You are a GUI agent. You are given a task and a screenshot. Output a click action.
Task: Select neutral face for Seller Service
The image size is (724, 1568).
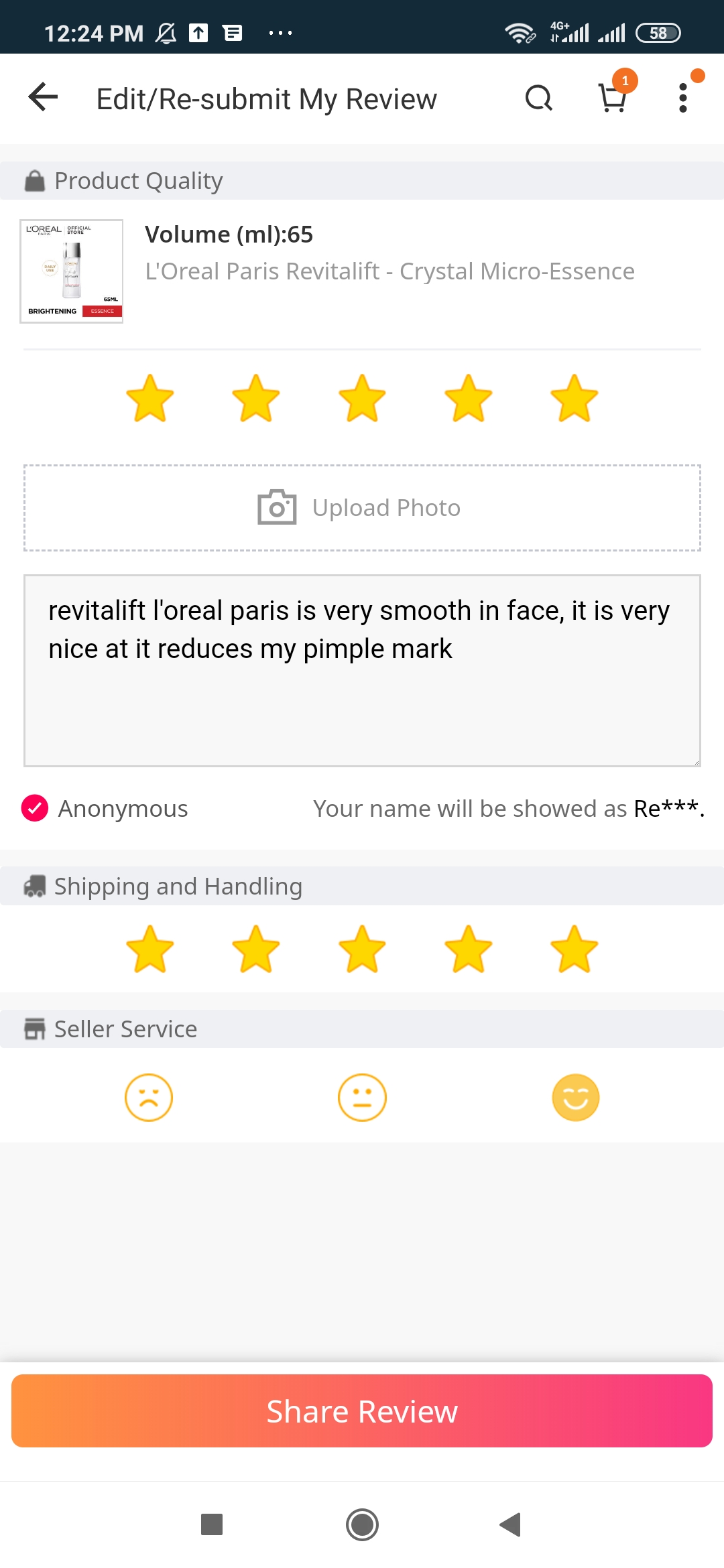tap(362, 1098)
